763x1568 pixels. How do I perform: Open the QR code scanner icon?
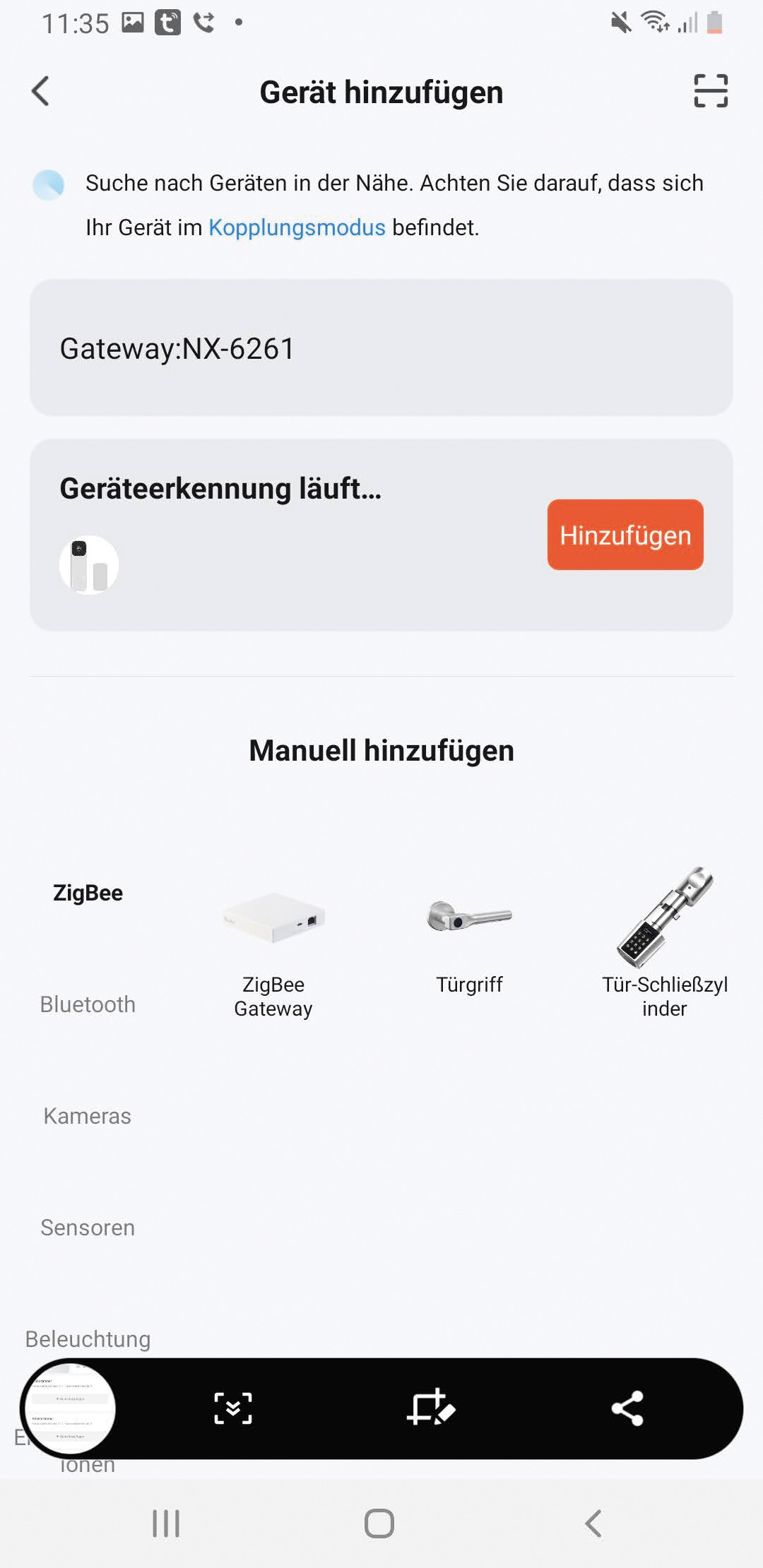[x=710, y=91]
